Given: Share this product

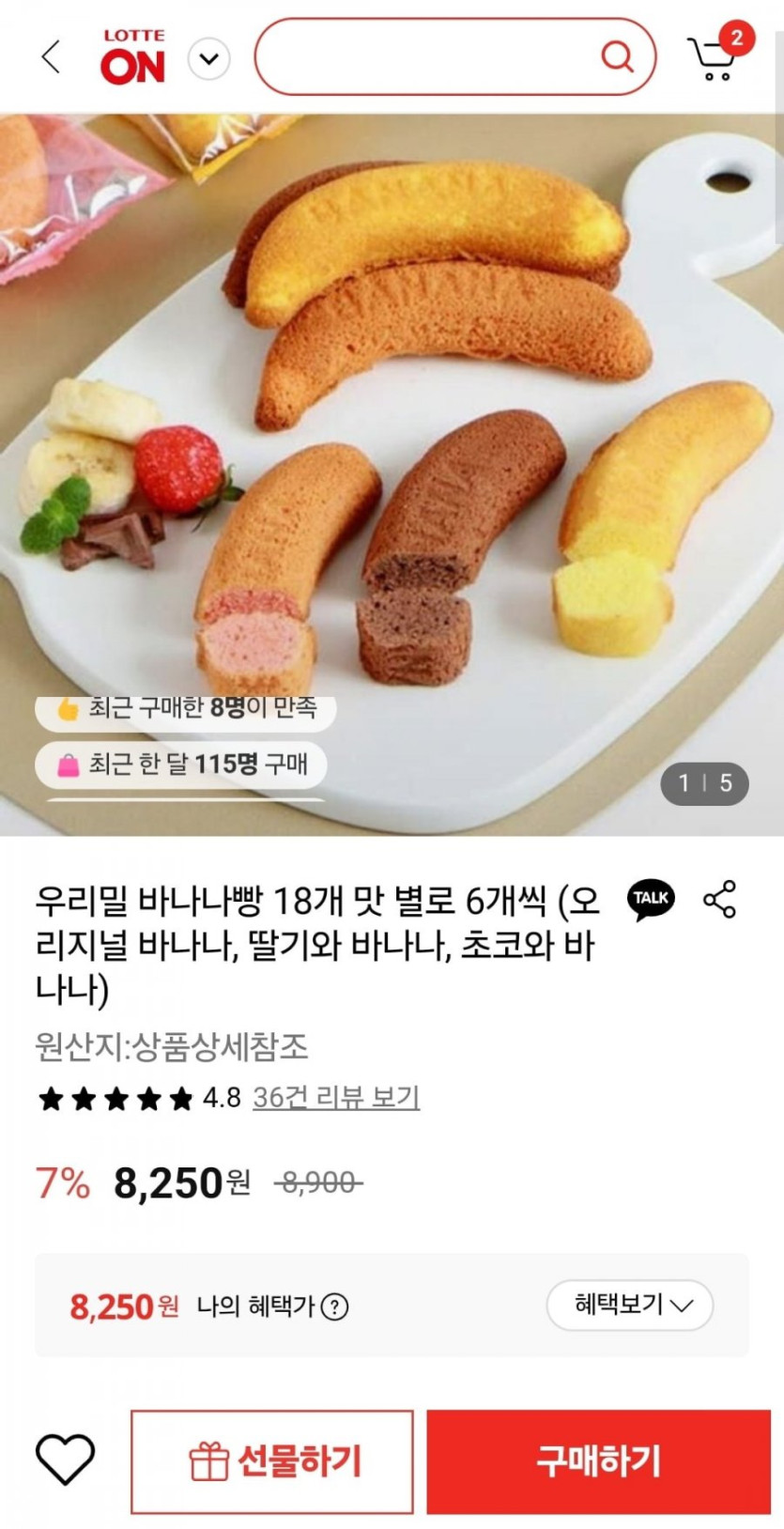Looking at the screenshot, I should pos(720,899).
